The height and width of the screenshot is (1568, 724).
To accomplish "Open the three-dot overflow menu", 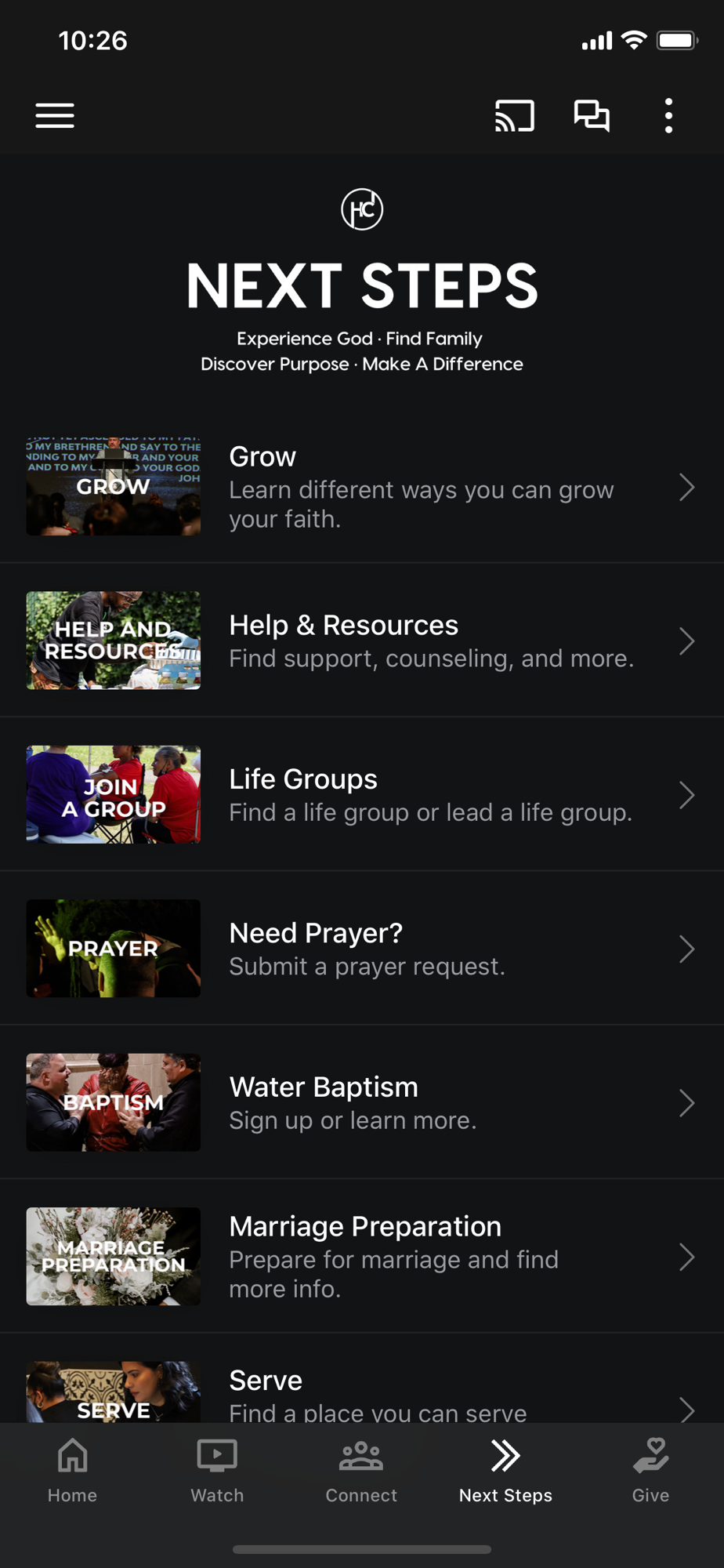I will pyautogui.click(x=668, y=116).
